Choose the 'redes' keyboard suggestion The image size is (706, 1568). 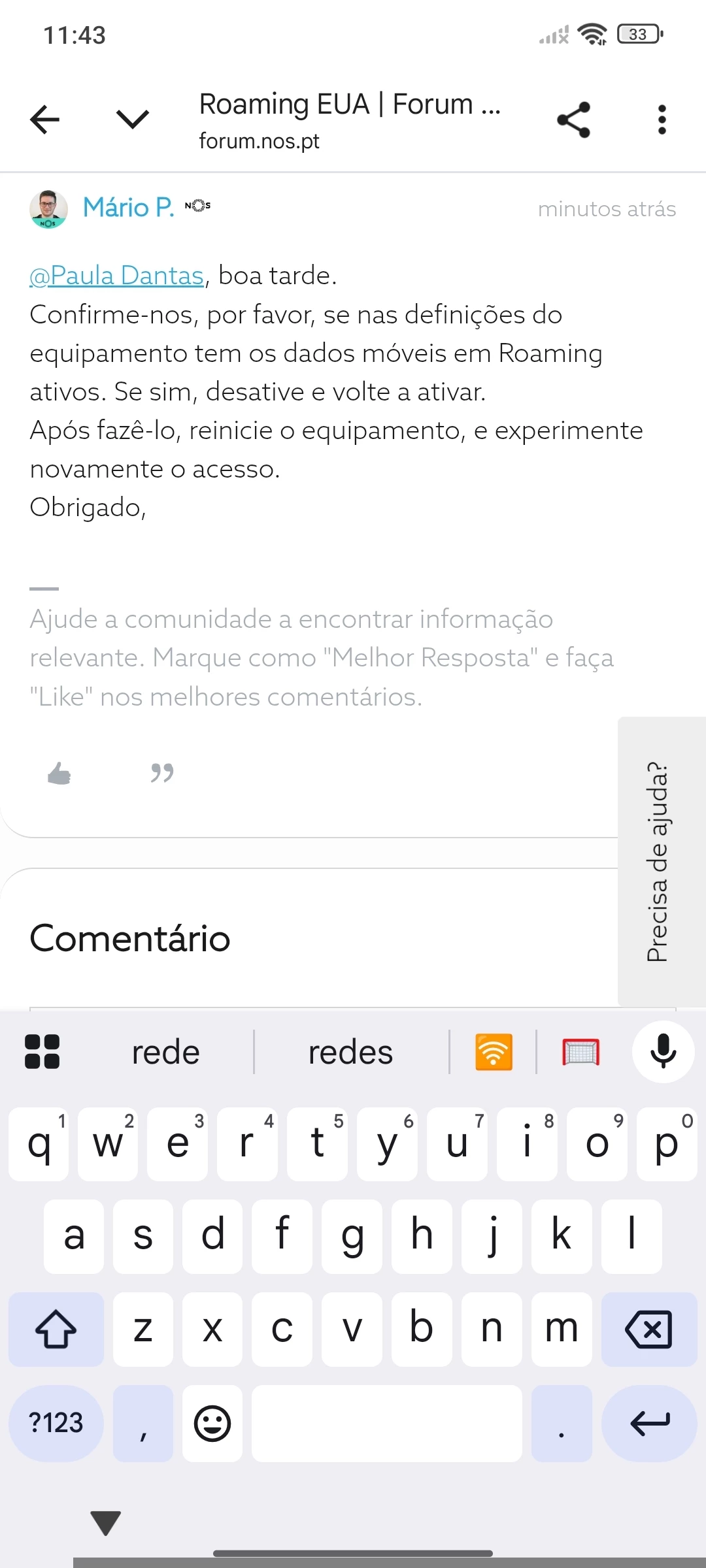[350, 1053]
